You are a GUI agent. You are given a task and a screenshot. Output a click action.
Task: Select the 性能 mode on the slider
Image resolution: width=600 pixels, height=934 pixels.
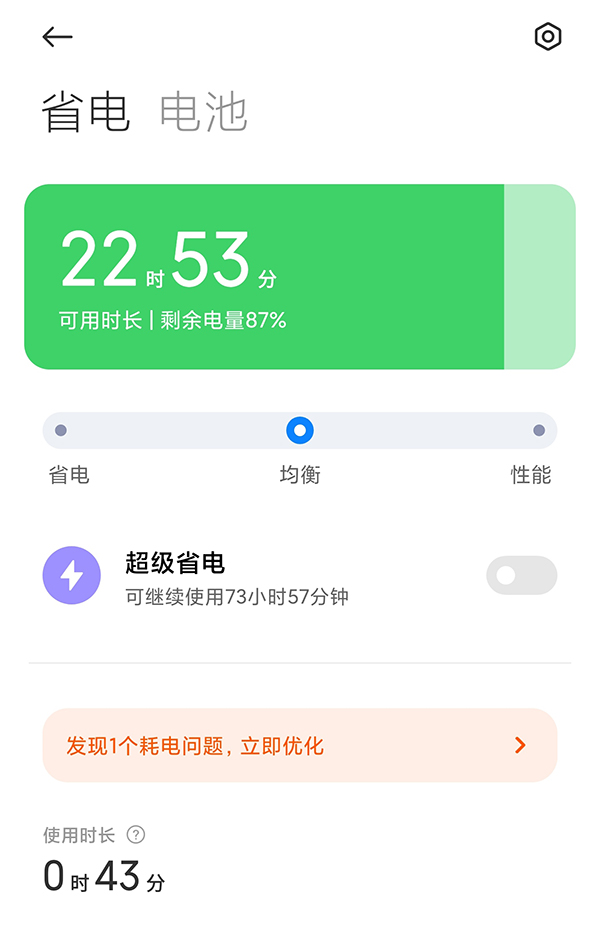click(539, 431)
